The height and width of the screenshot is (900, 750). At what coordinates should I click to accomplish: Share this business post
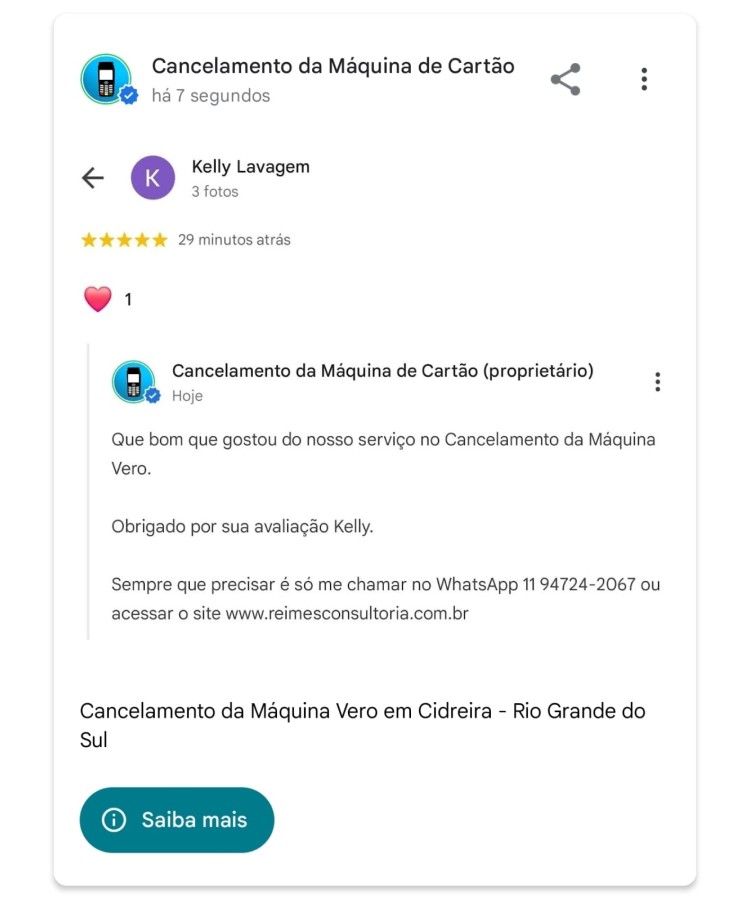point(565,80)
